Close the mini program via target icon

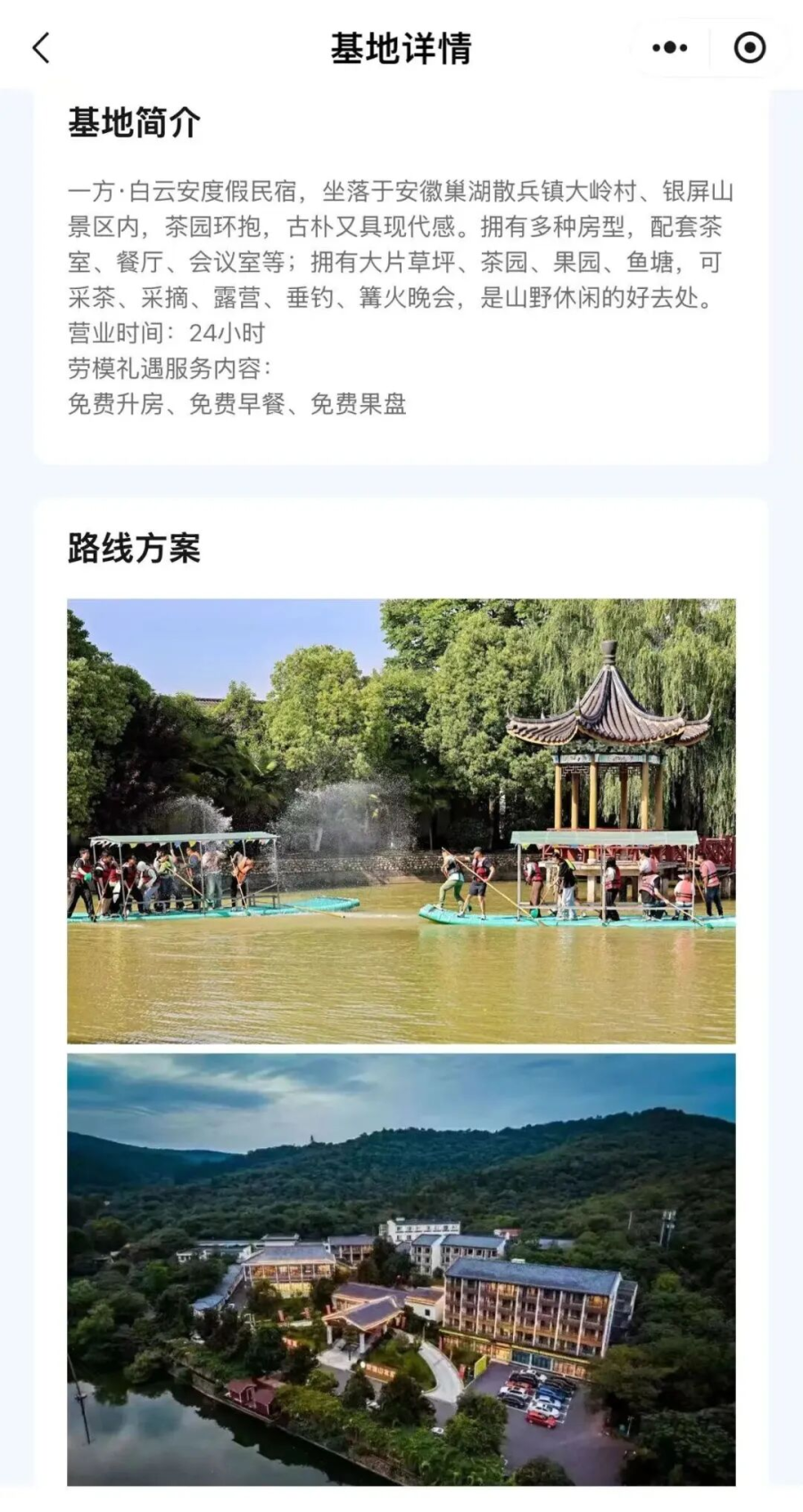(x=749, y=48)
